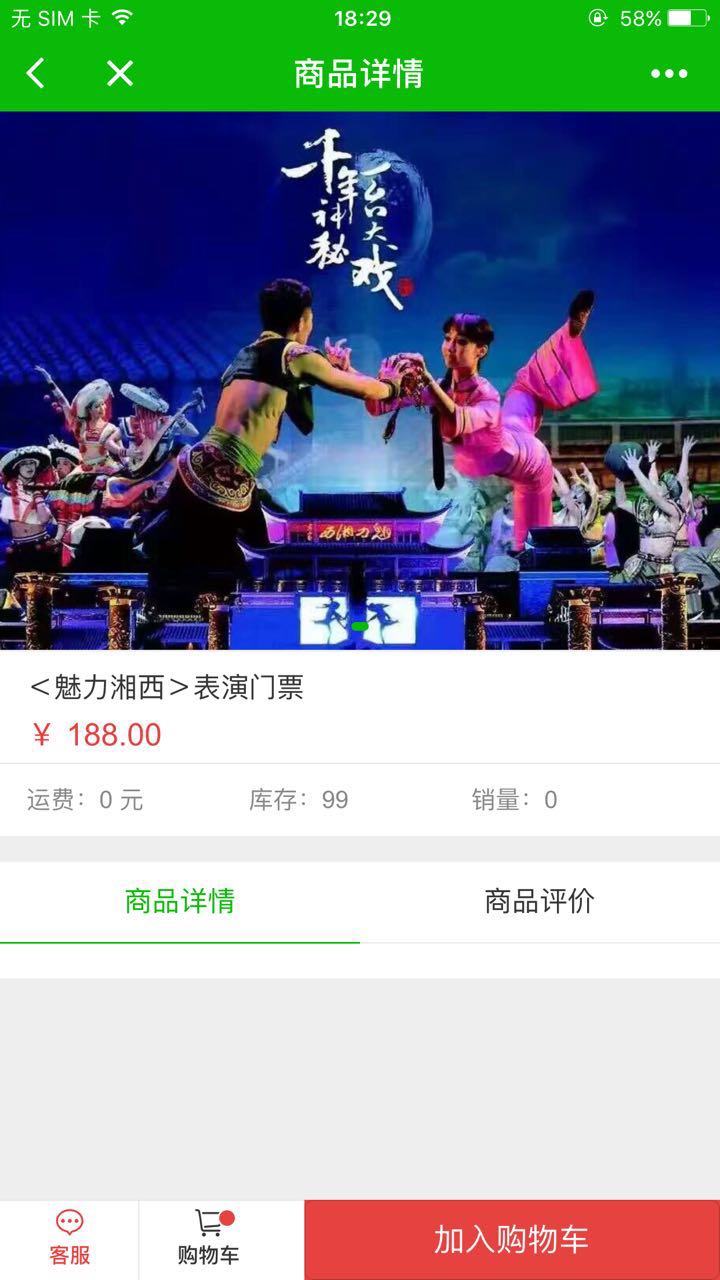This screenshot has height=1280, width=720.
Task: Go back using the header arrow
Action: tap(36, 73)
